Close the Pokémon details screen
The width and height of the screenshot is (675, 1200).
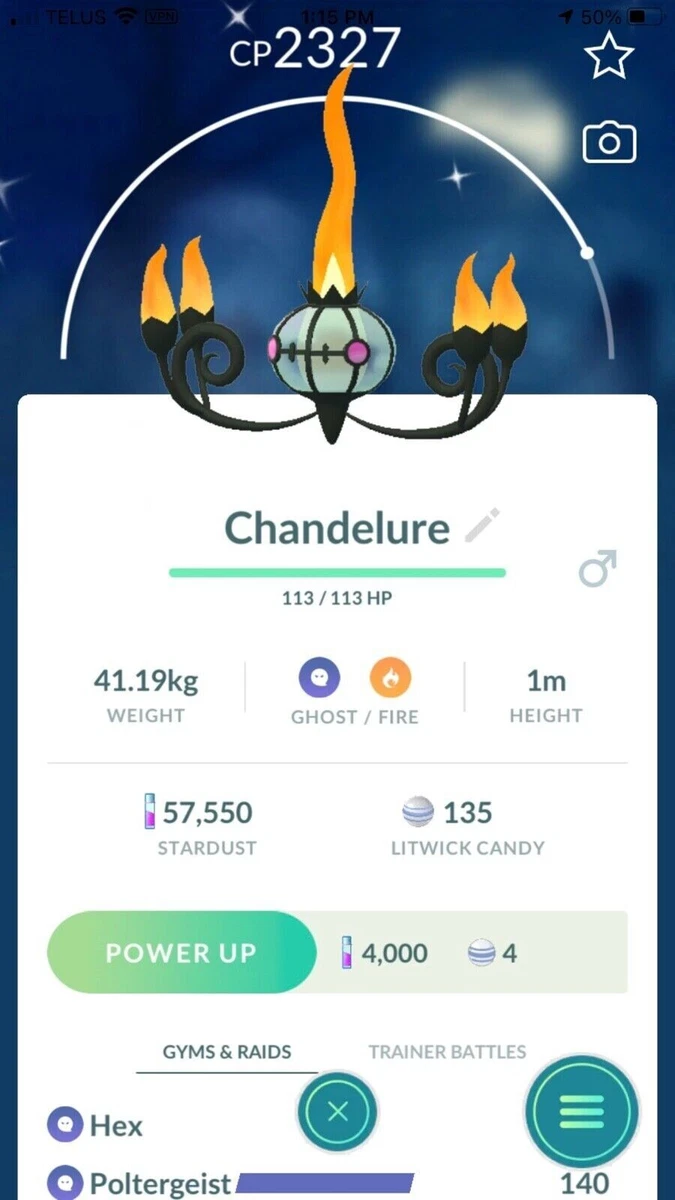[338, 1112]
